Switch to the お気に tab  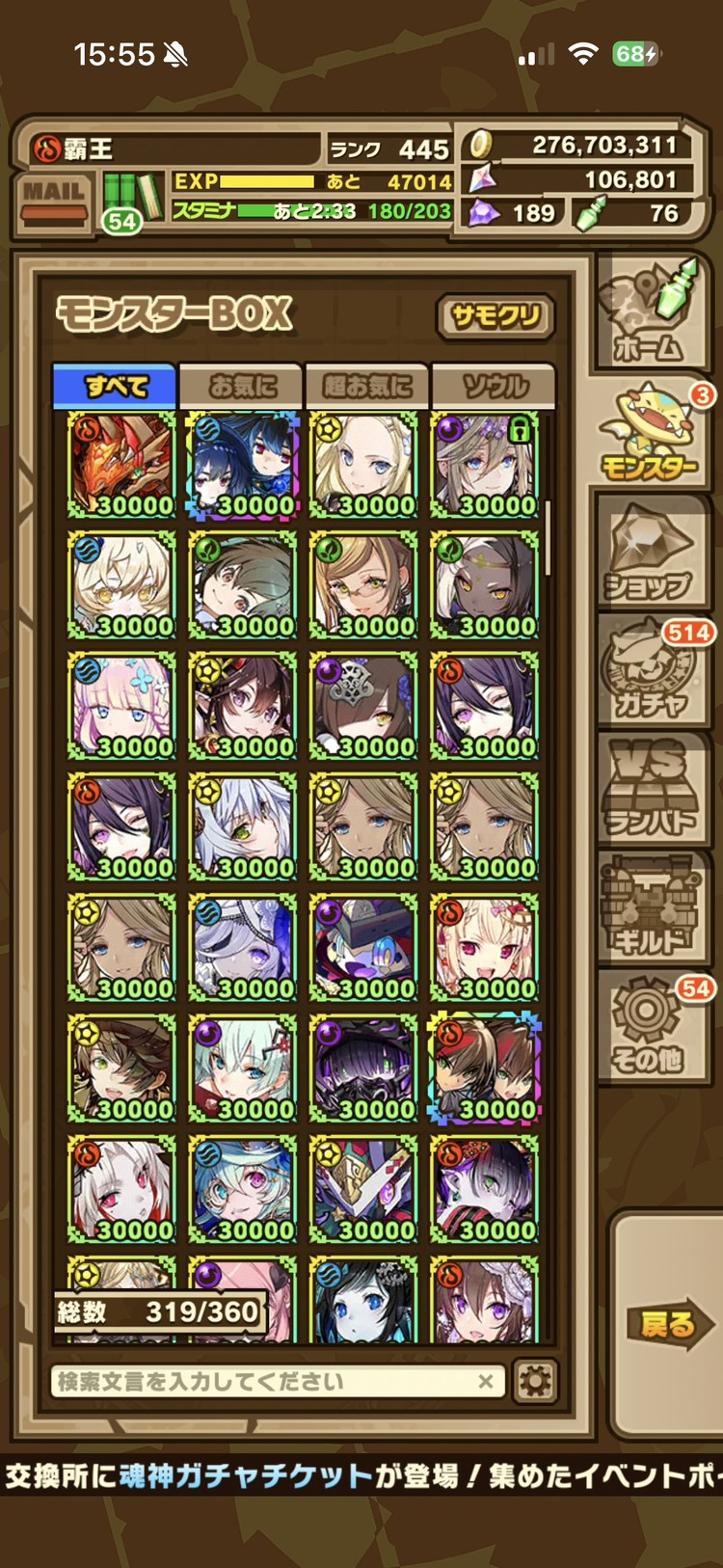(242, 387)
